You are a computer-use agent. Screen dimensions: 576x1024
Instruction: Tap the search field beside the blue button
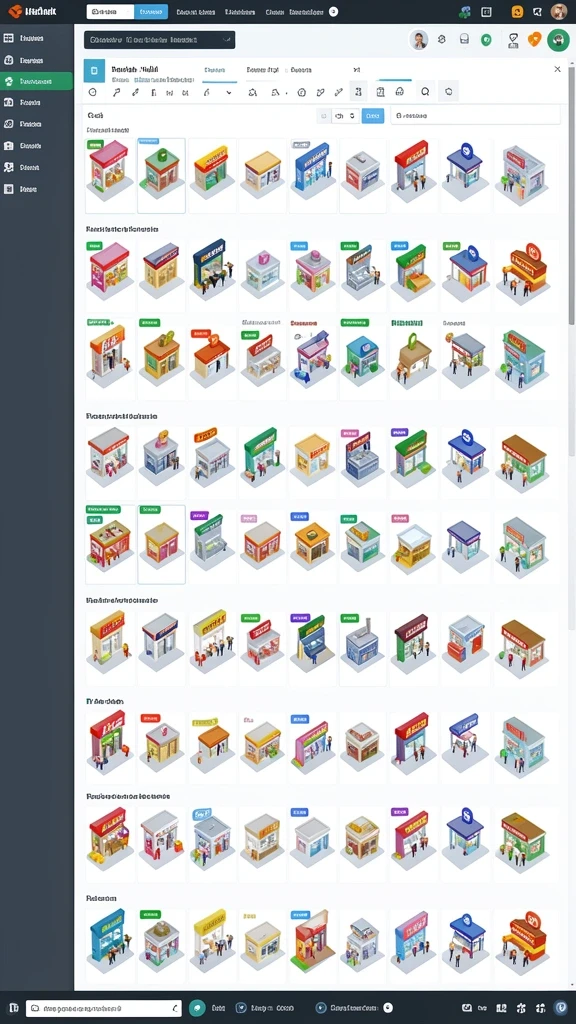tap(475, 116)
